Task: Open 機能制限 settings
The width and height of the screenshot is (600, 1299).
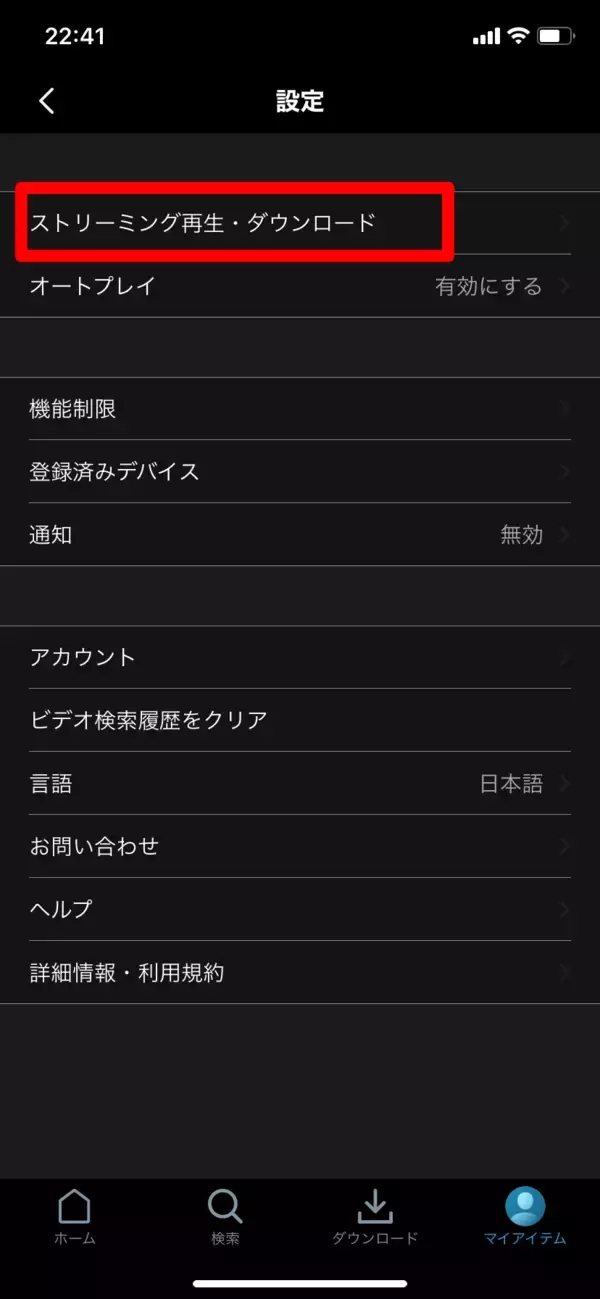Action: 300,408
